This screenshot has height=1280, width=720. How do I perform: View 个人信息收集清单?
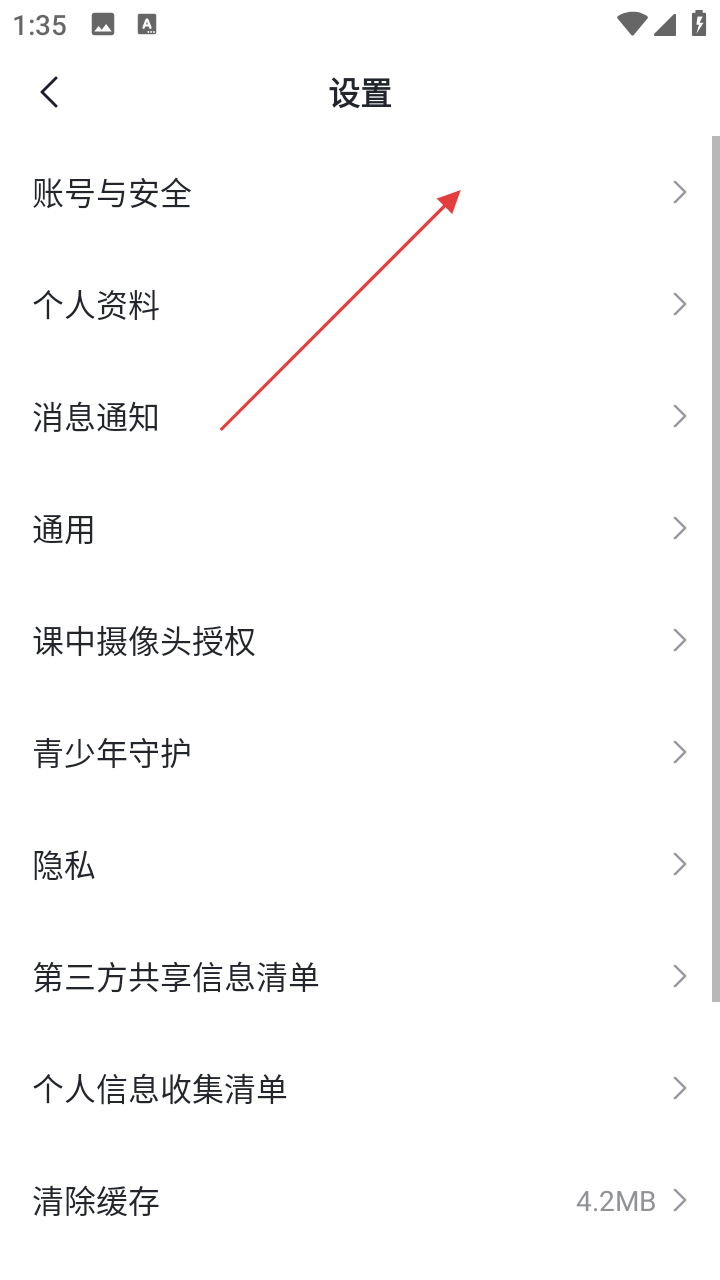pos(160,1089)
